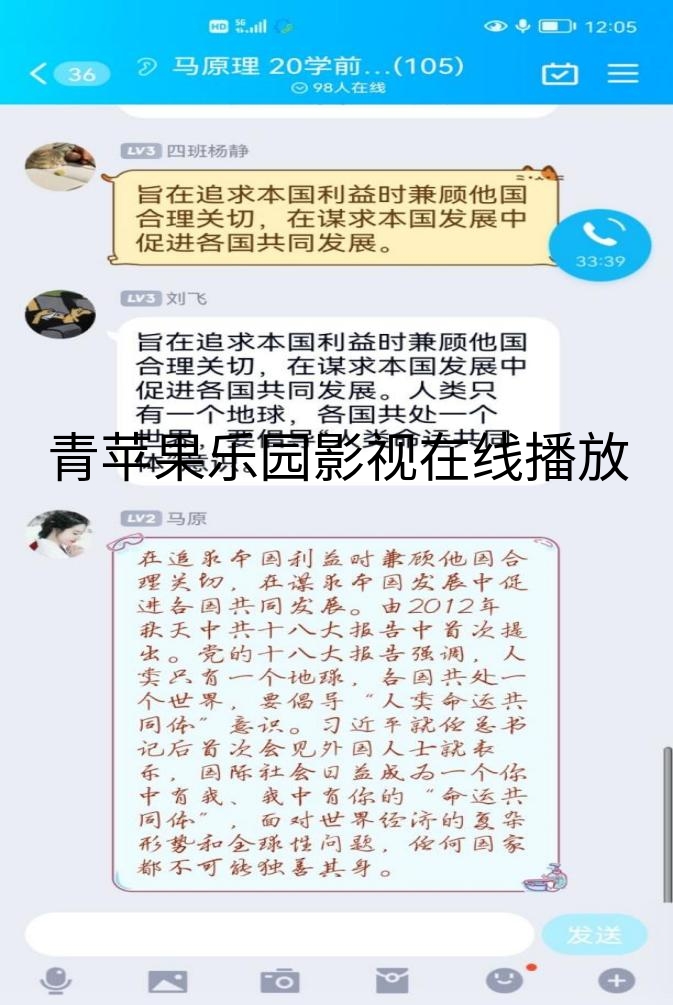This screenshot has height=1005, width=673.
Task: Open the red packet icon
Action: [392, 981]
